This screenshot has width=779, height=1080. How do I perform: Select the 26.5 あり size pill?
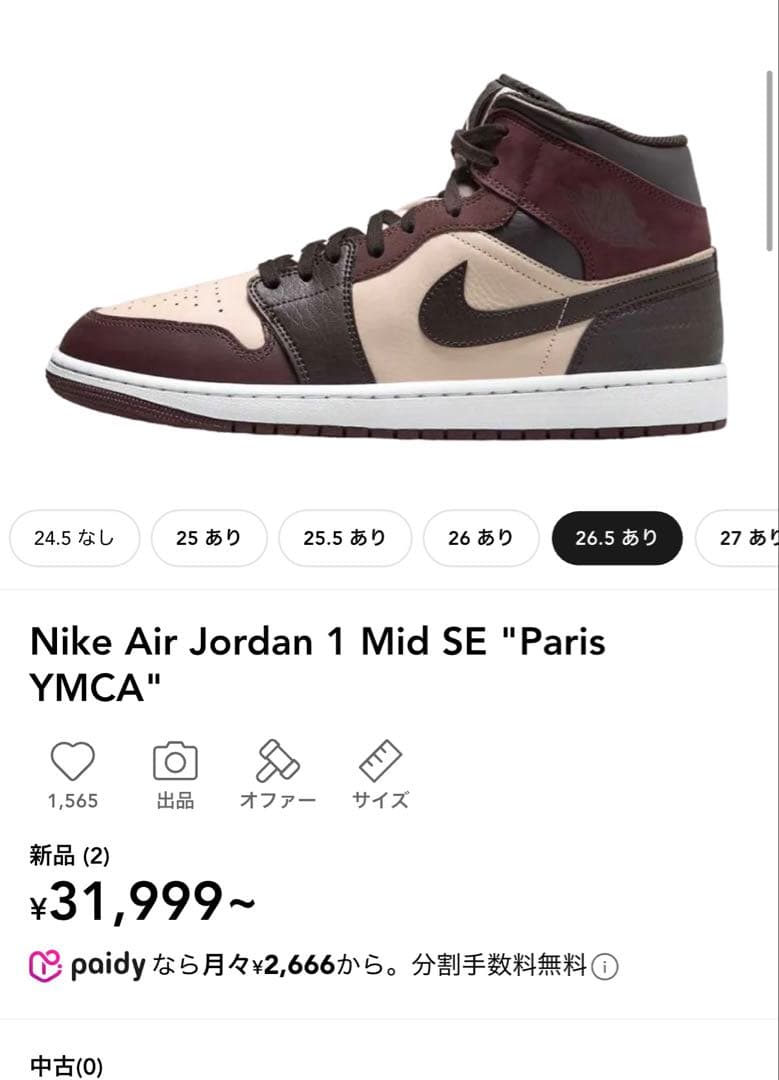tap(617, 538)
